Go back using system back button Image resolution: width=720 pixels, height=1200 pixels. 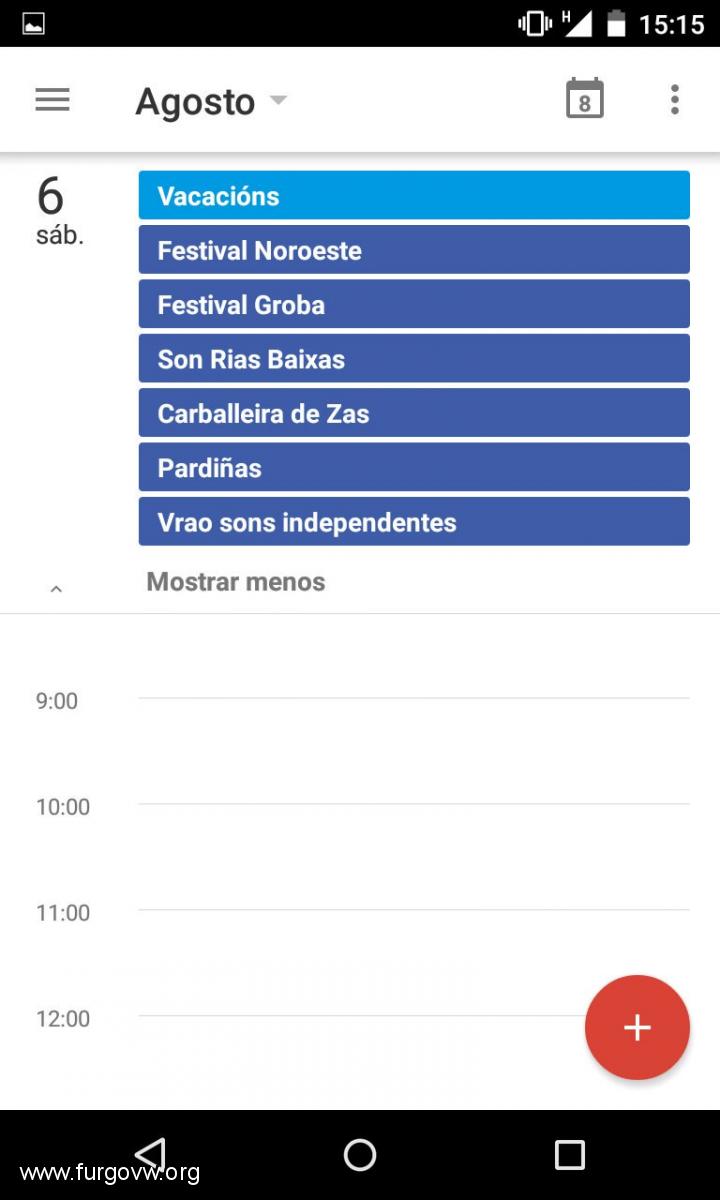[150, 1155]
